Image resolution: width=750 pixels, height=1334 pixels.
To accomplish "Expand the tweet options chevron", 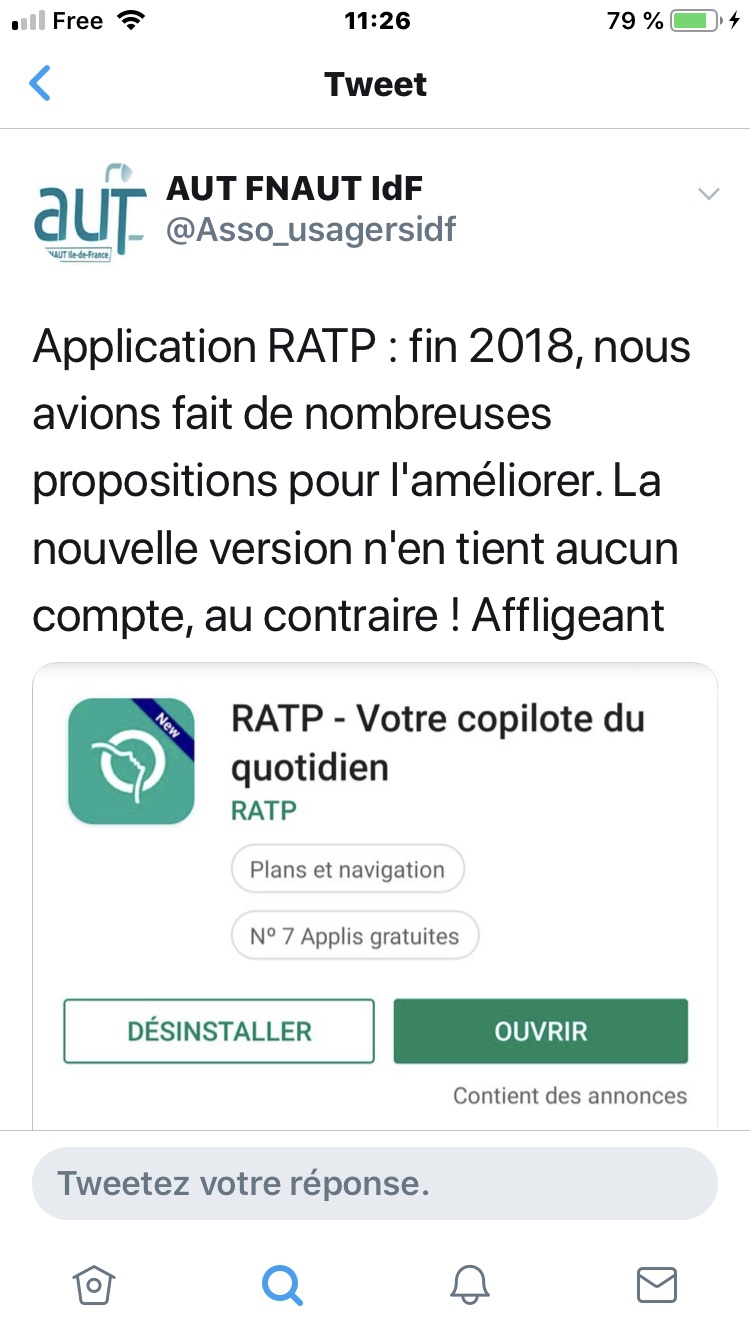I will (x=708, y=194).
